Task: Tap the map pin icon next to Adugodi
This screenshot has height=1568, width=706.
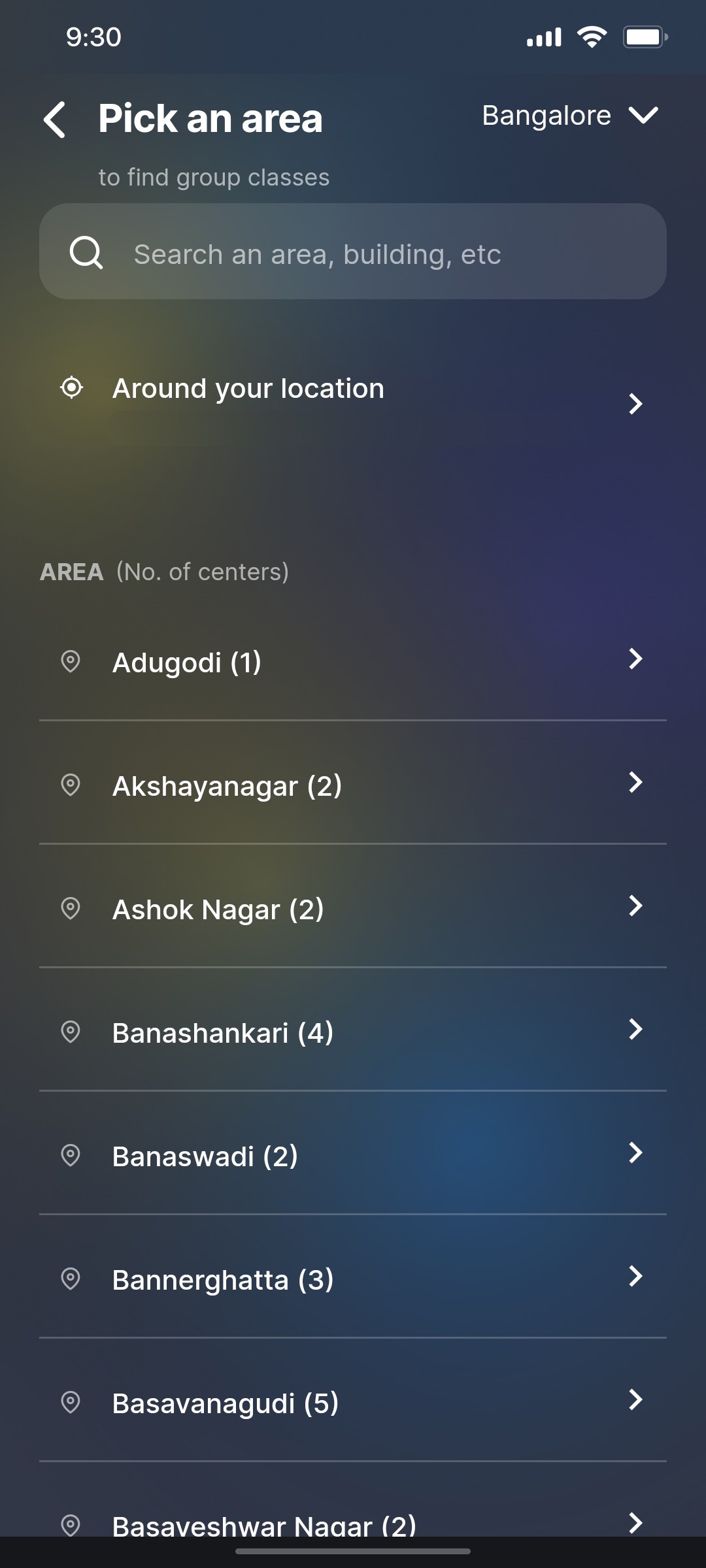Action: point(70,662)
